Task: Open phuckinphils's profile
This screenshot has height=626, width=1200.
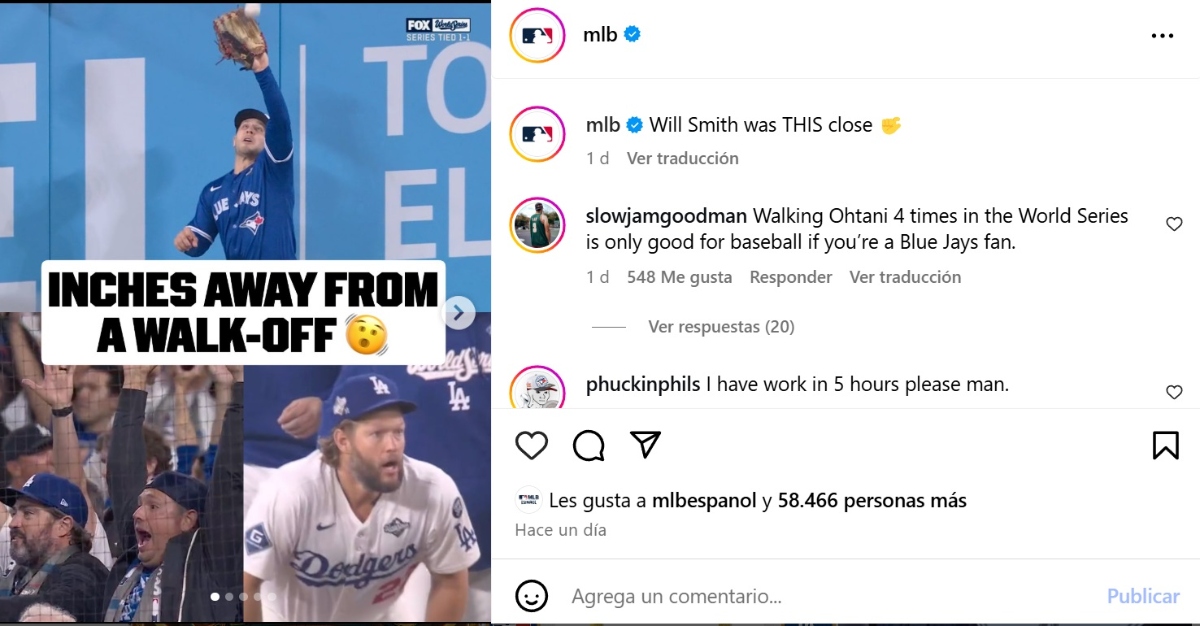Action: pyautogui.click(x=643, y=384)
